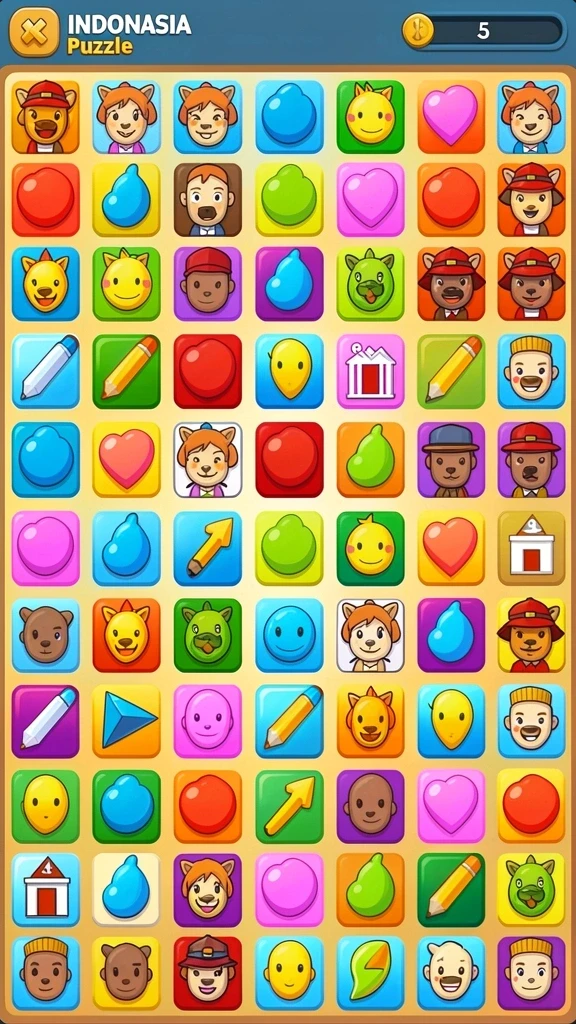Select the man with the blue hat

tap(451, 459)
